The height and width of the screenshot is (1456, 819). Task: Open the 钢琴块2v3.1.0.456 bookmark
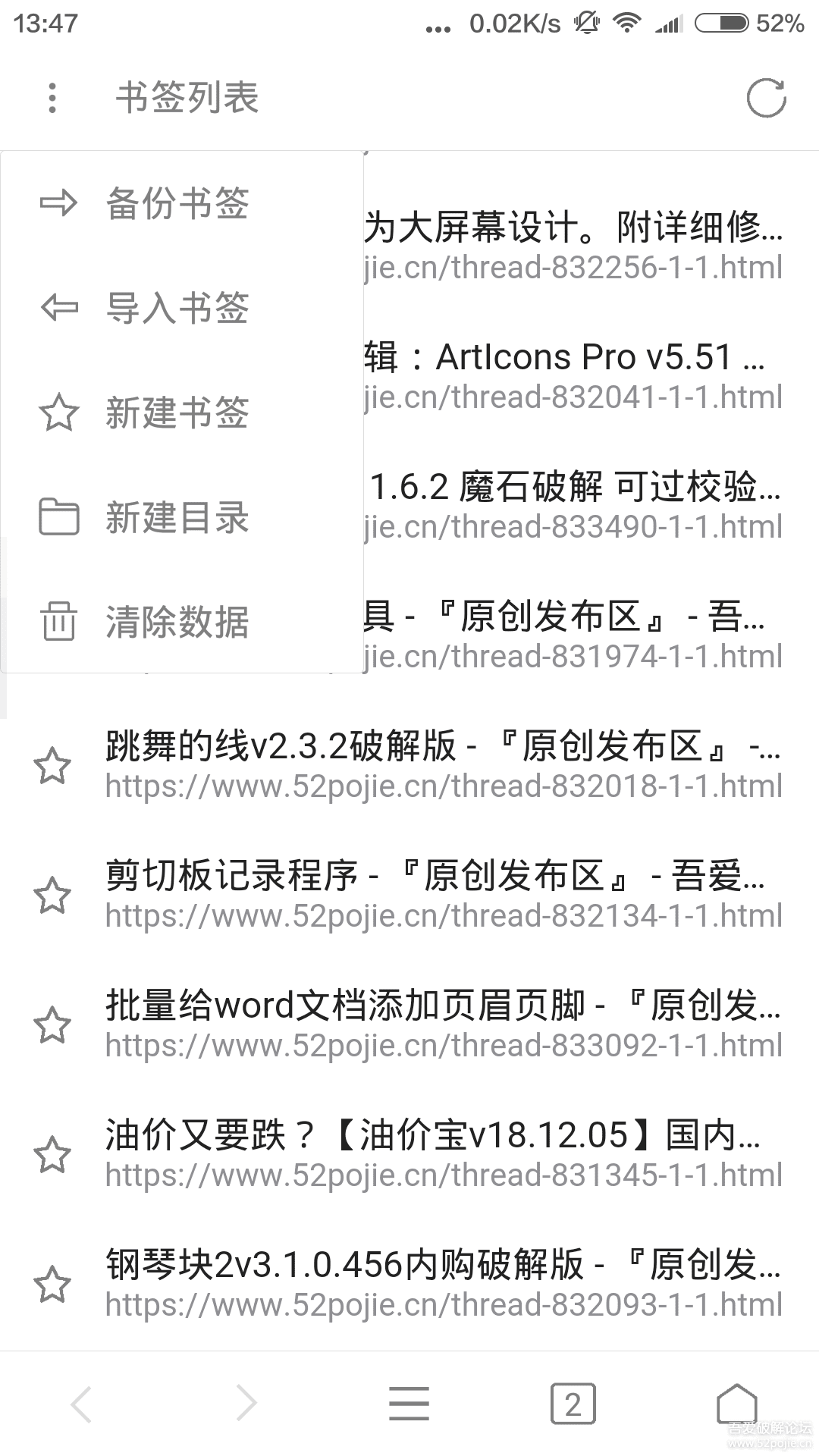point(443,1284)
